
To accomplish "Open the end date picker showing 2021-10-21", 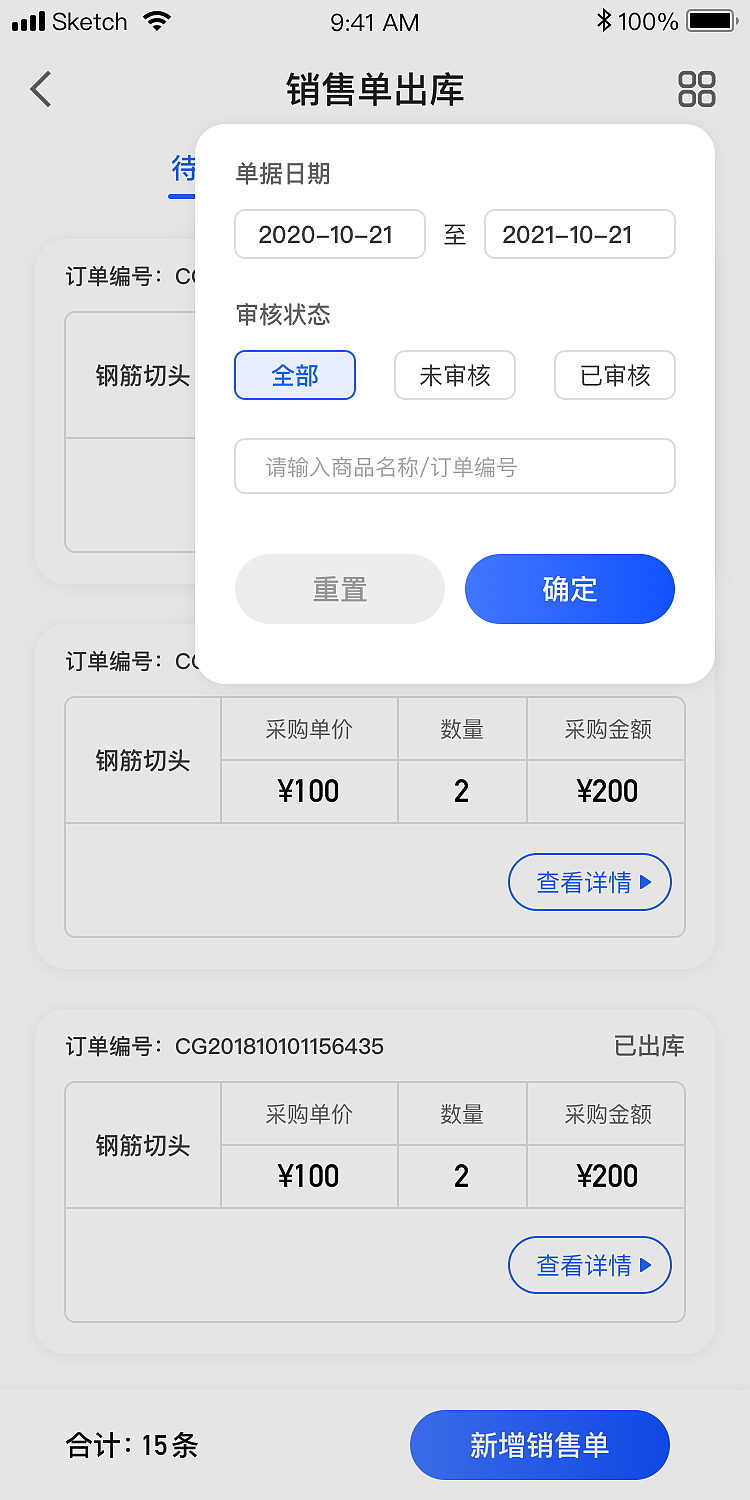I will pos(579,234).
